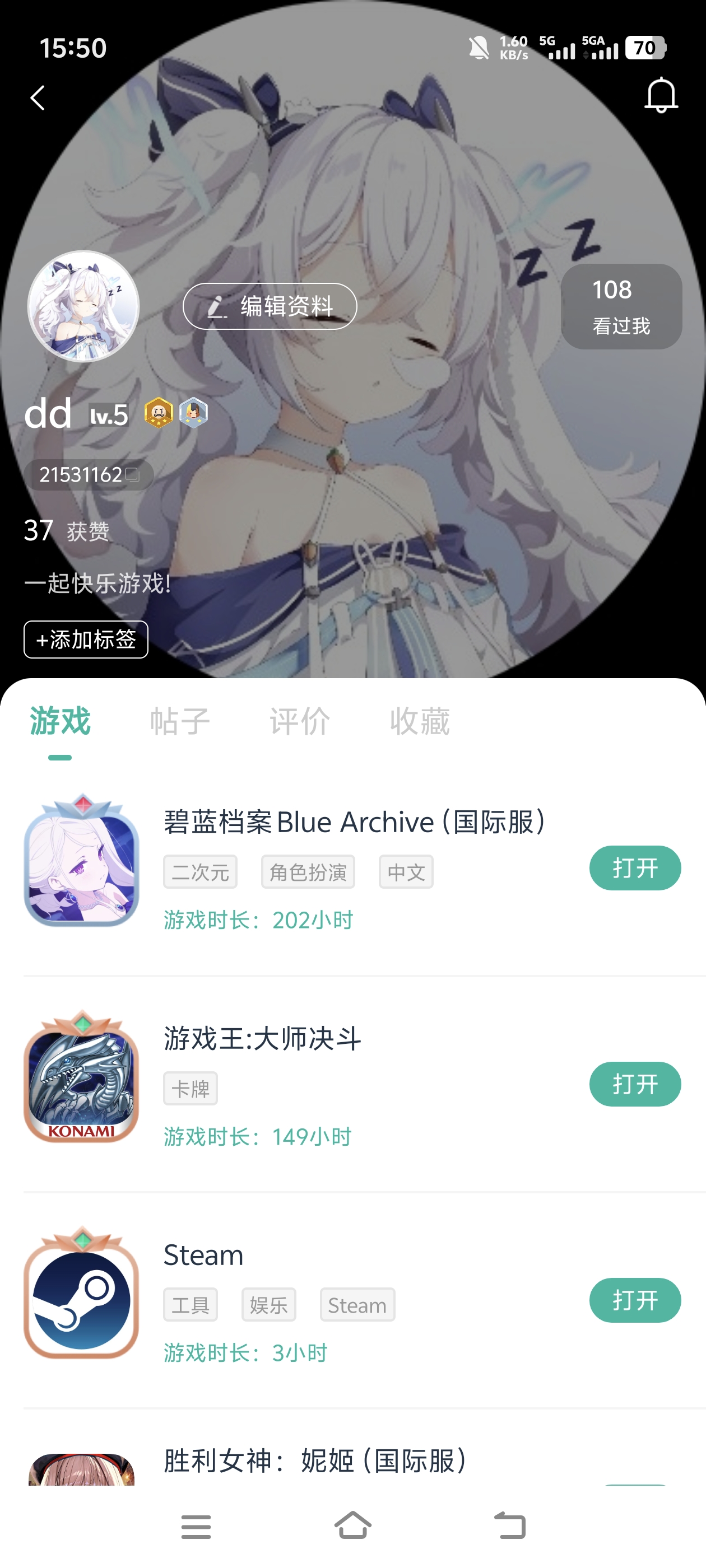Tap the recent apps button at bottom left
706x1568 pixels.
(x=195, y=1525)
